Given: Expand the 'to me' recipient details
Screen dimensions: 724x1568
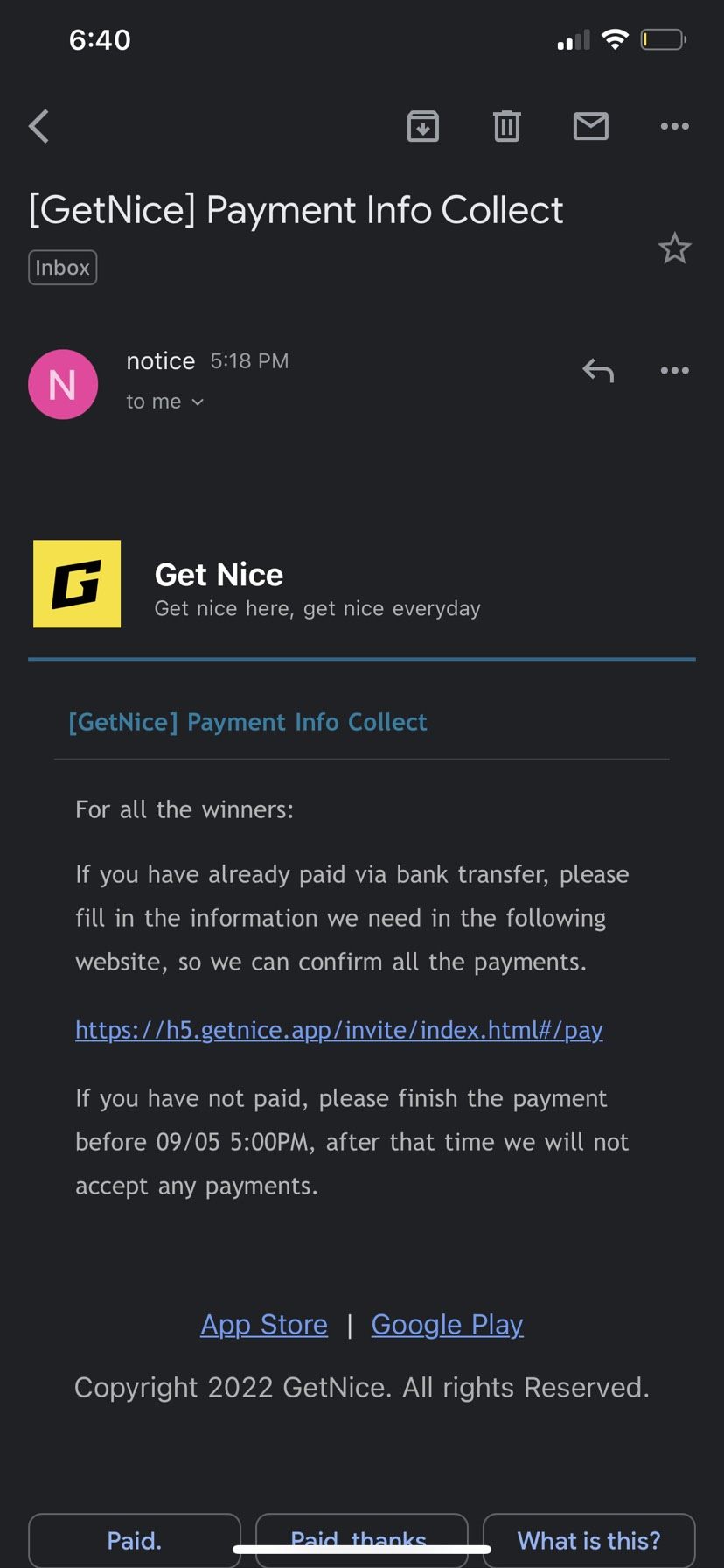Looking at the screenshot, I should (164, 402).
